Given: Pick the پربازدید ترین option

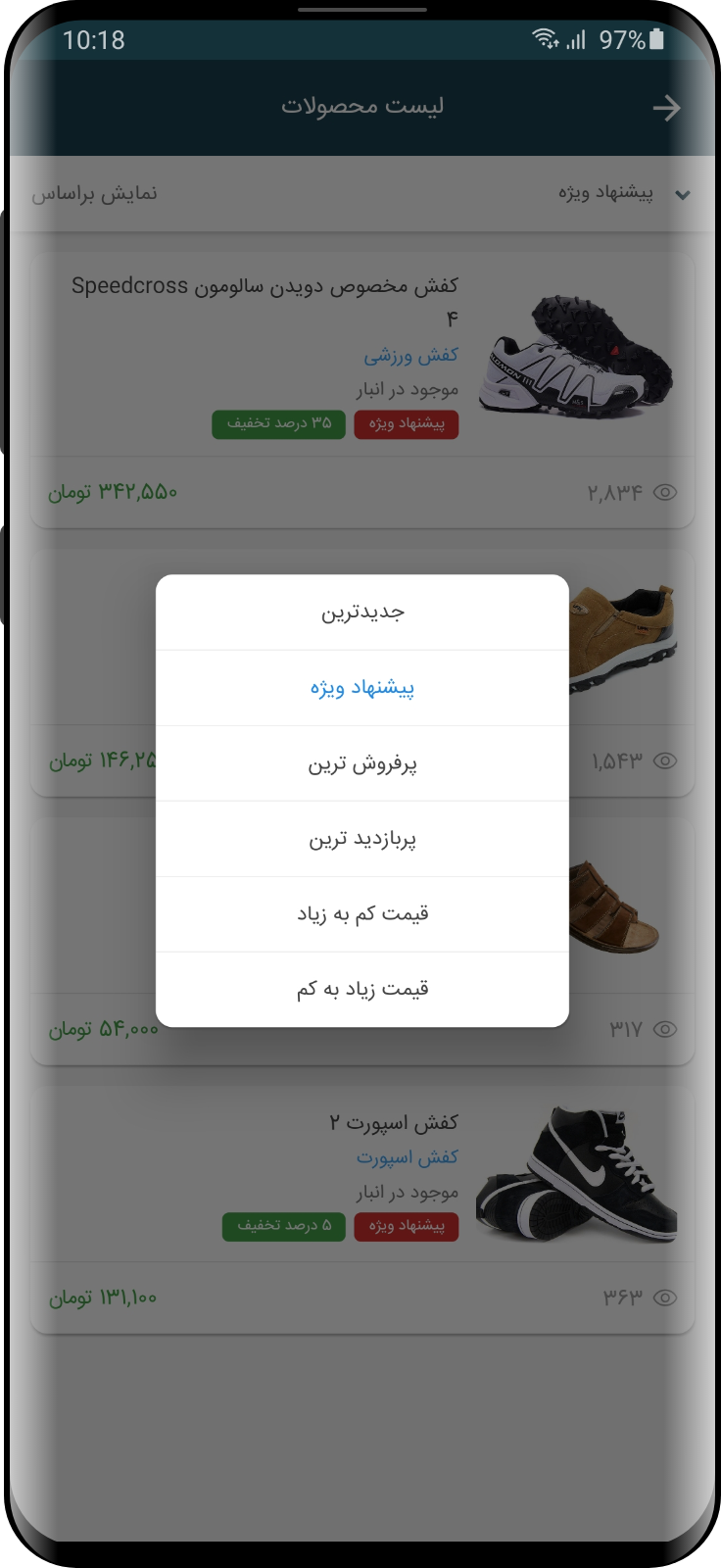Looking at the screenshot, I should pos(362,839).
